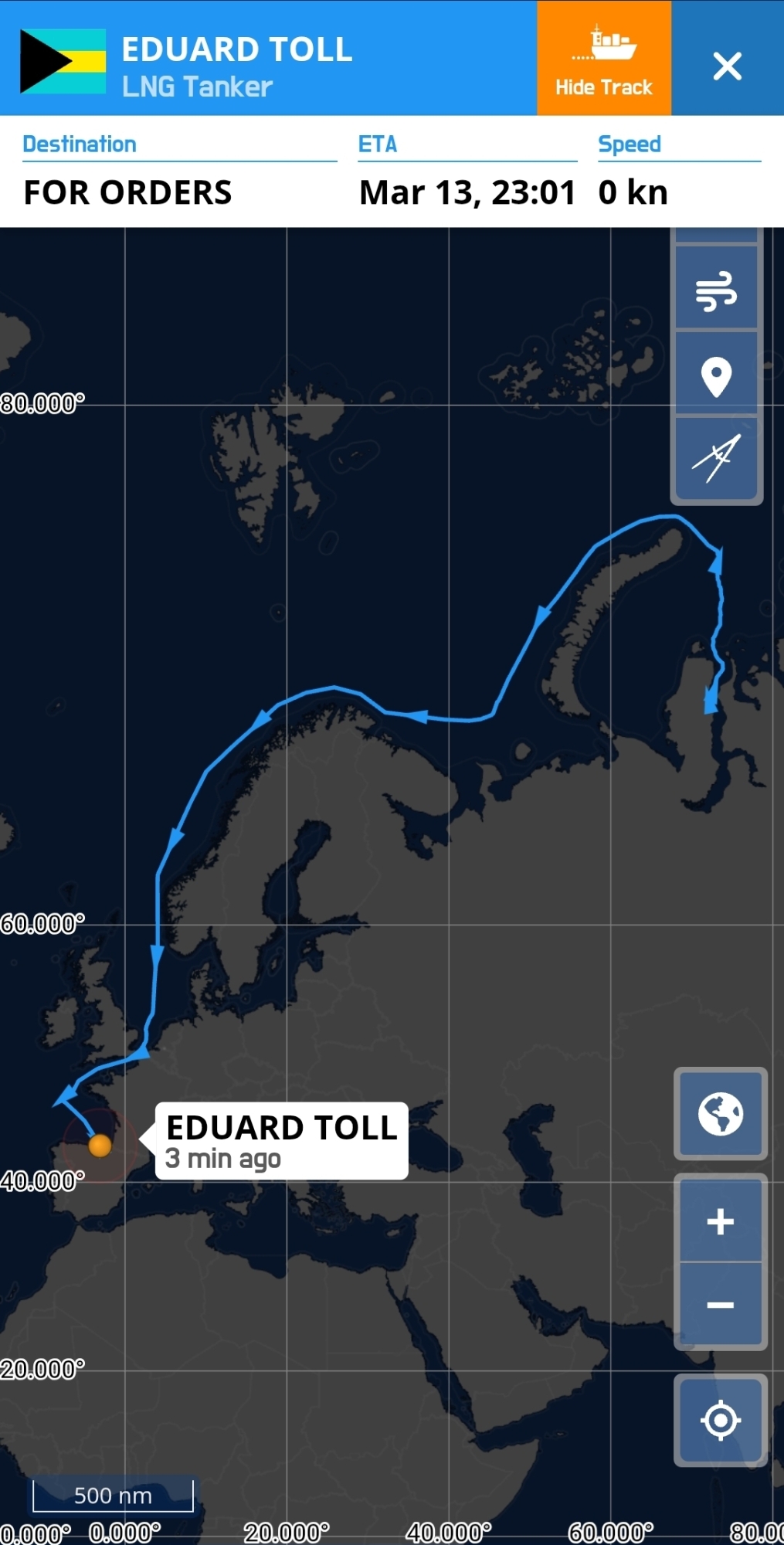The width and height of the screenshot is (784, 1545).
Task: Tap the Hide Track button
Action: tap(603, 59)
